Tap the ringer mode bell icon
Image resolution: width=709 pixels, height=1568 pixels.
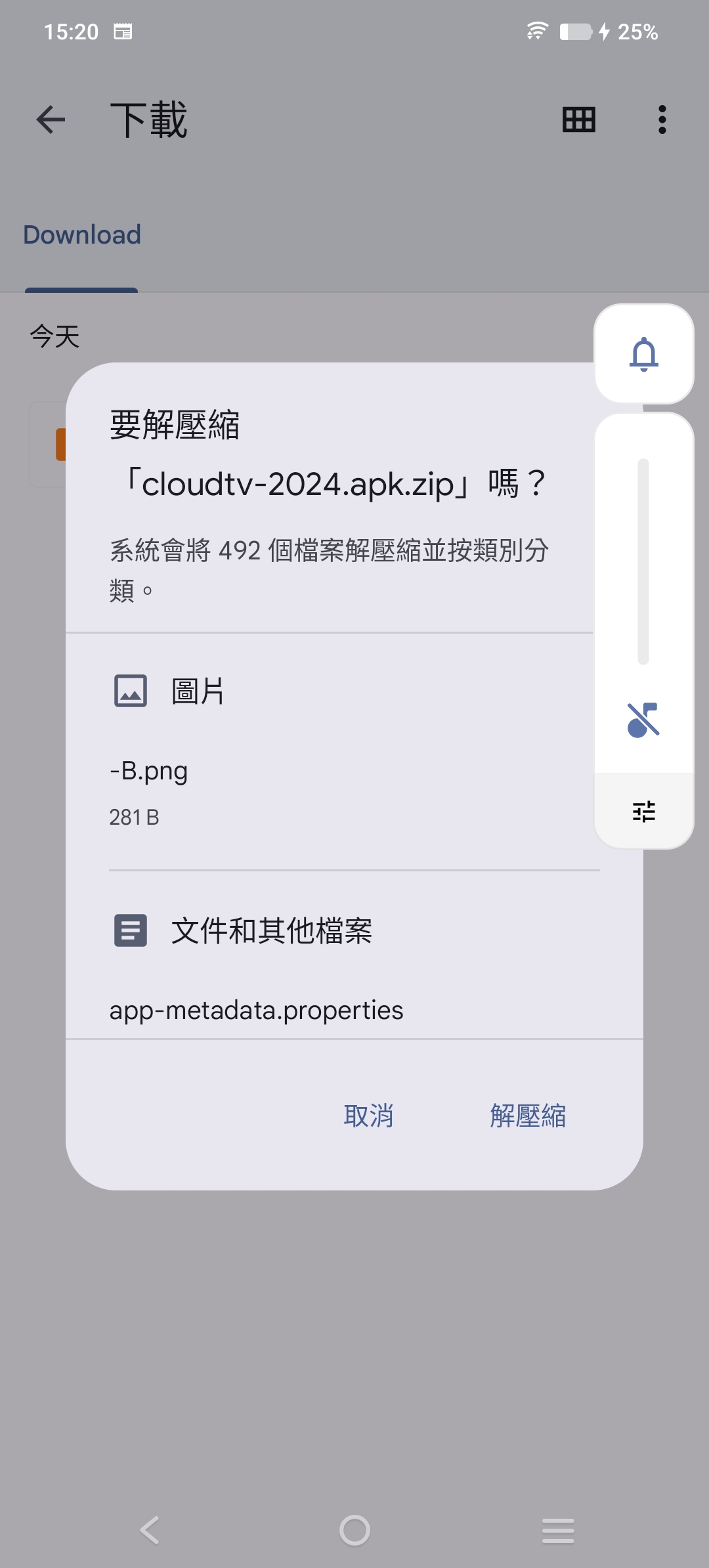click(x=643, y=355)
